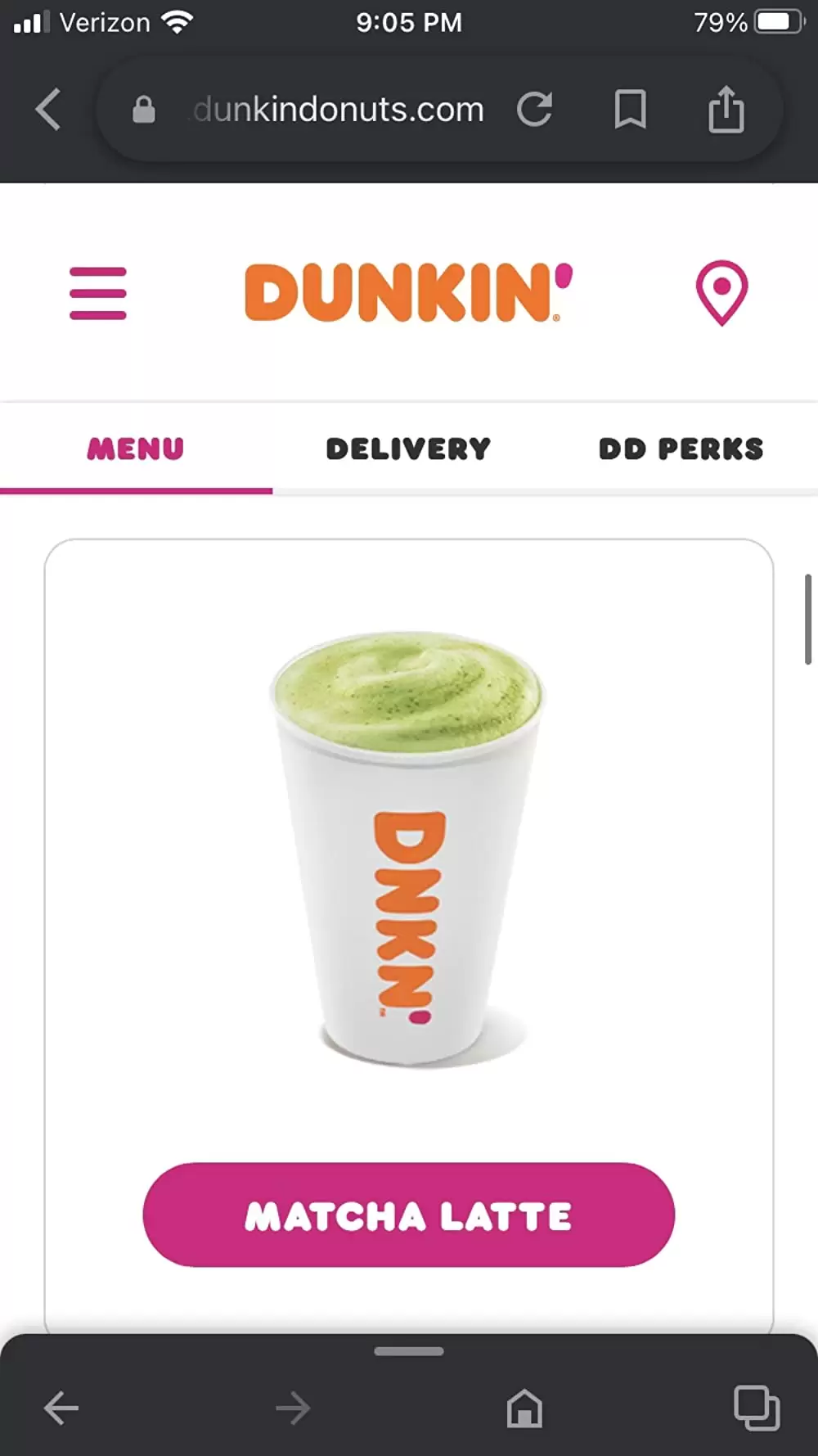Go to the browser home page

tap(524, 1409)
